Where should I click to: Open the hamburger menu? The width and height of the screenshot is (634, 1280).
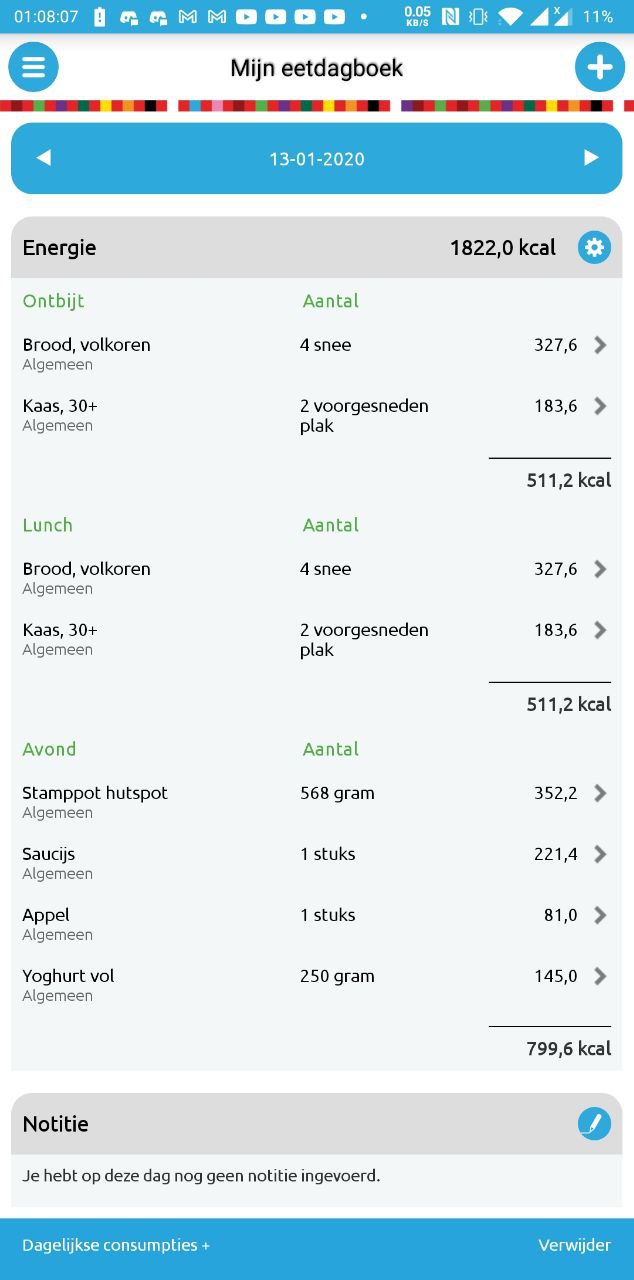[x=33, y=68]
